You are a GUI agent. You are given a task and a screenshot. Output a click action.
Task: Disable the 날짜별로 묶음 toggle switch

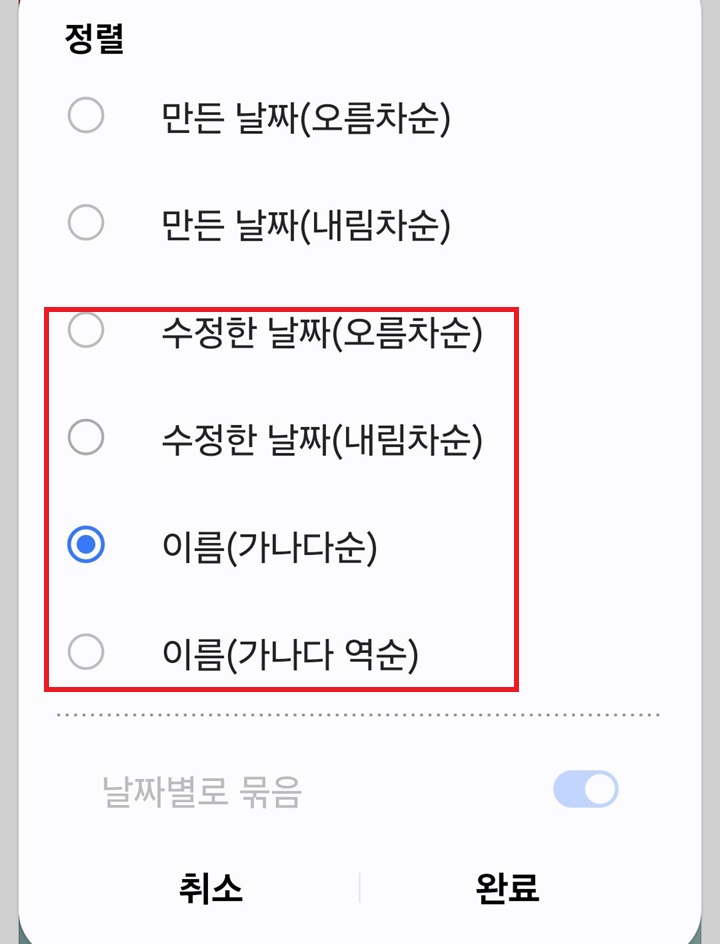[586, 790]
